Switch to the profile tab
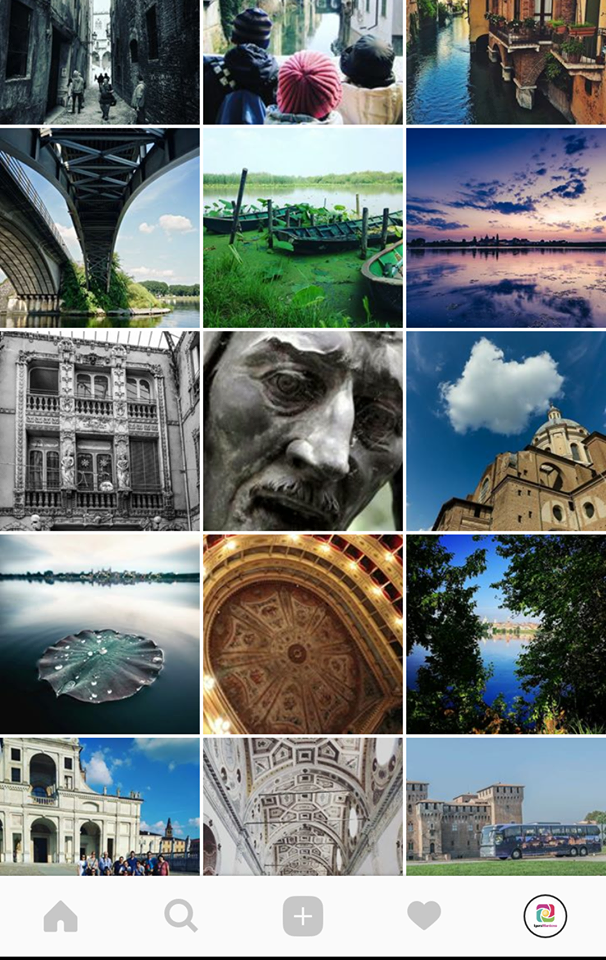This screenshot has width=606, height=960. pyautogui.click(x=545, y=916)
